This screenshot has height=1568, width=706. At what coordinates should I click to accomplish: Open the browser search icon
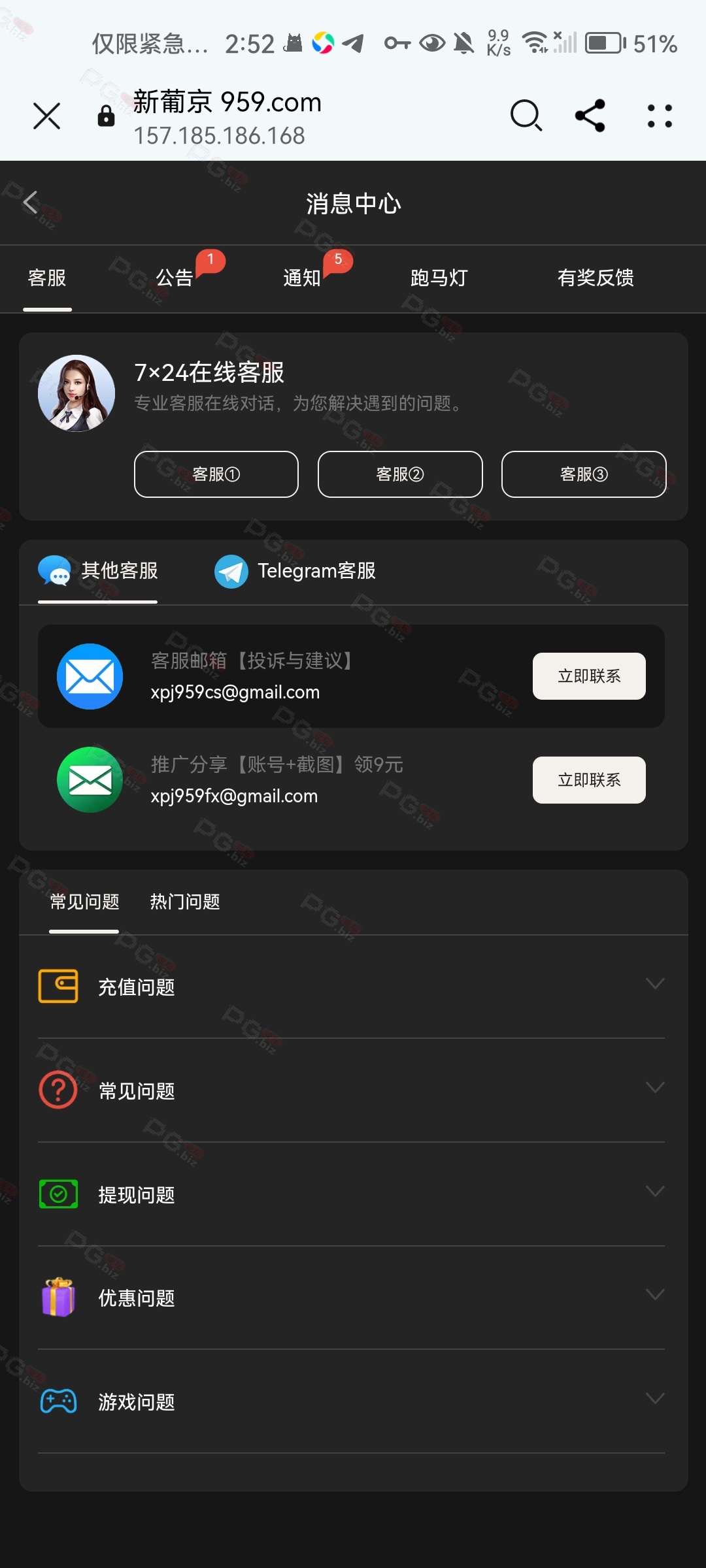coord(526,116)
